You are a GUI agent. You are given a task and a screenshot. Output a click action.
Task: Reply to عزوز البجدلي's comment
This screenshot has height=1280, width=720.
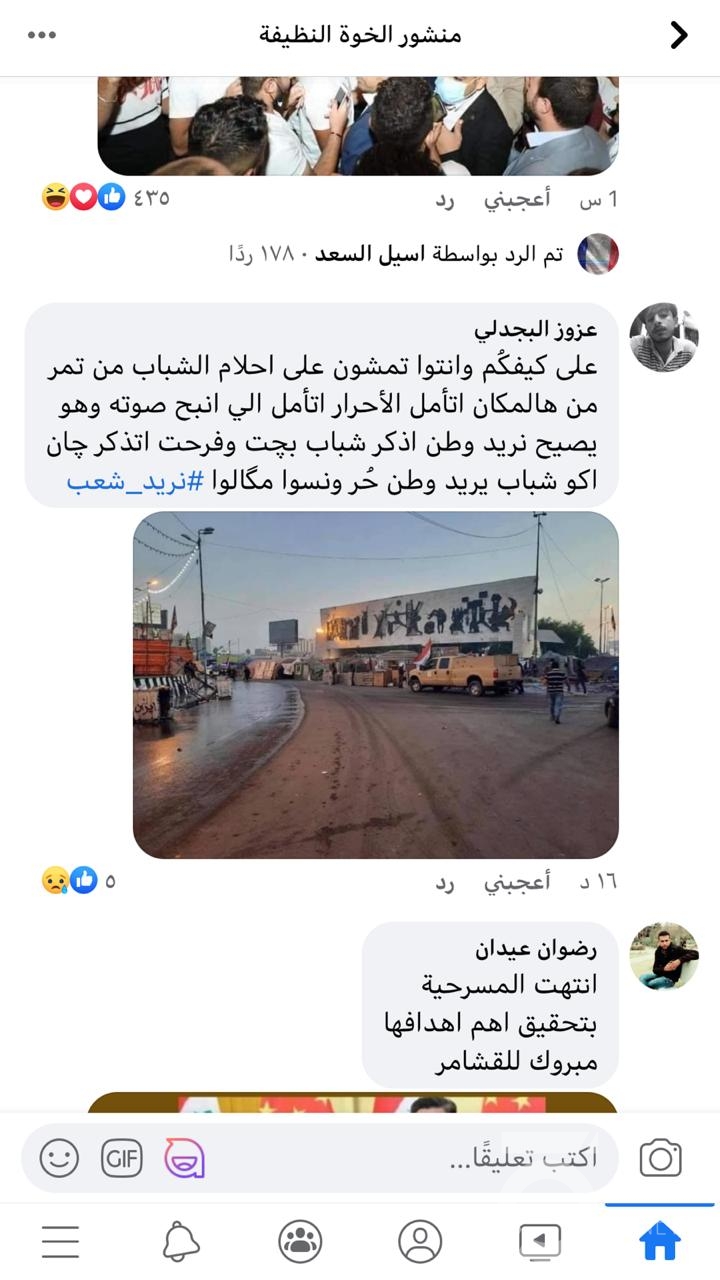pyautogui.click(x=444, y=881)
